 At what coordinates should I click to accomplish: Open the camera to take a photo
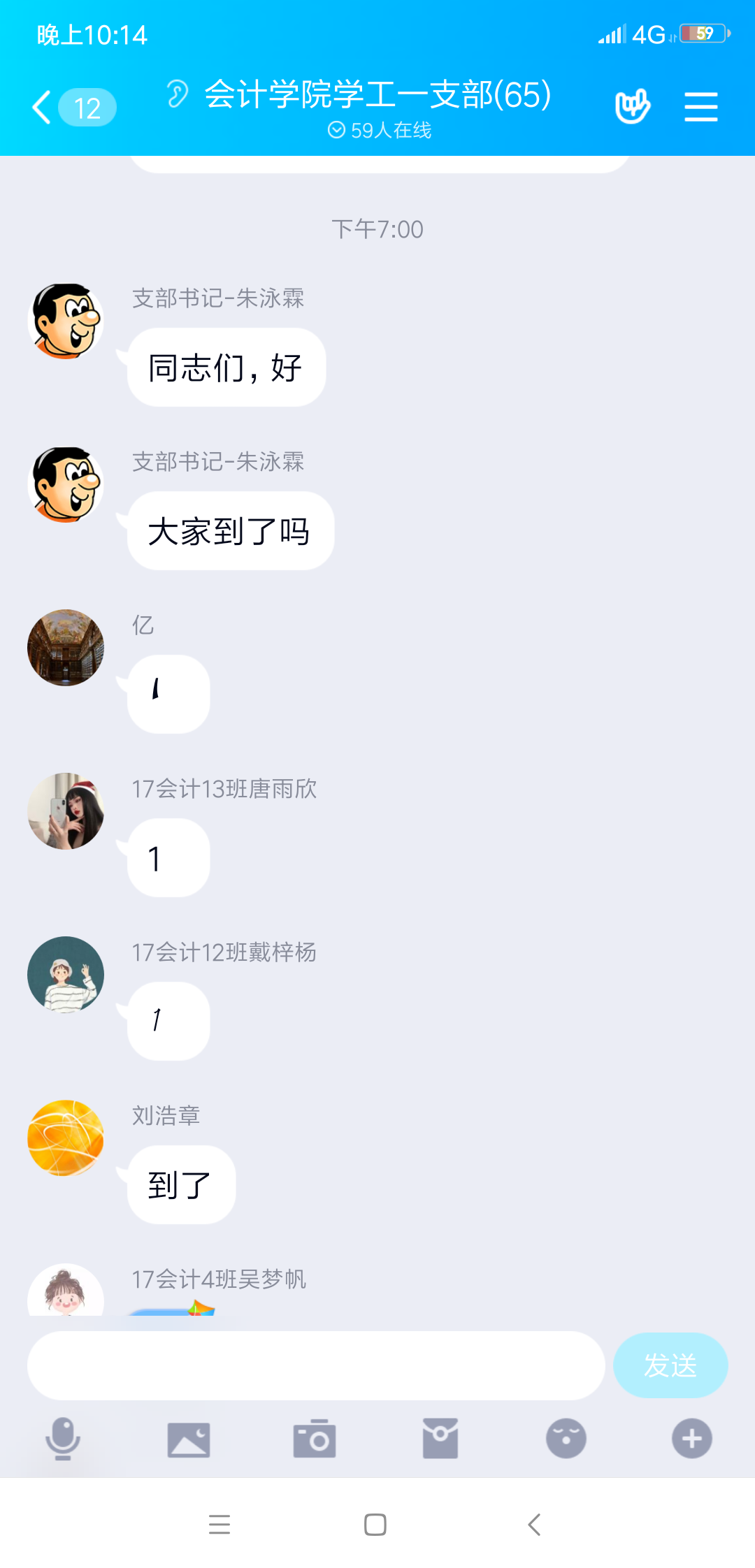tap(315, 1439)
